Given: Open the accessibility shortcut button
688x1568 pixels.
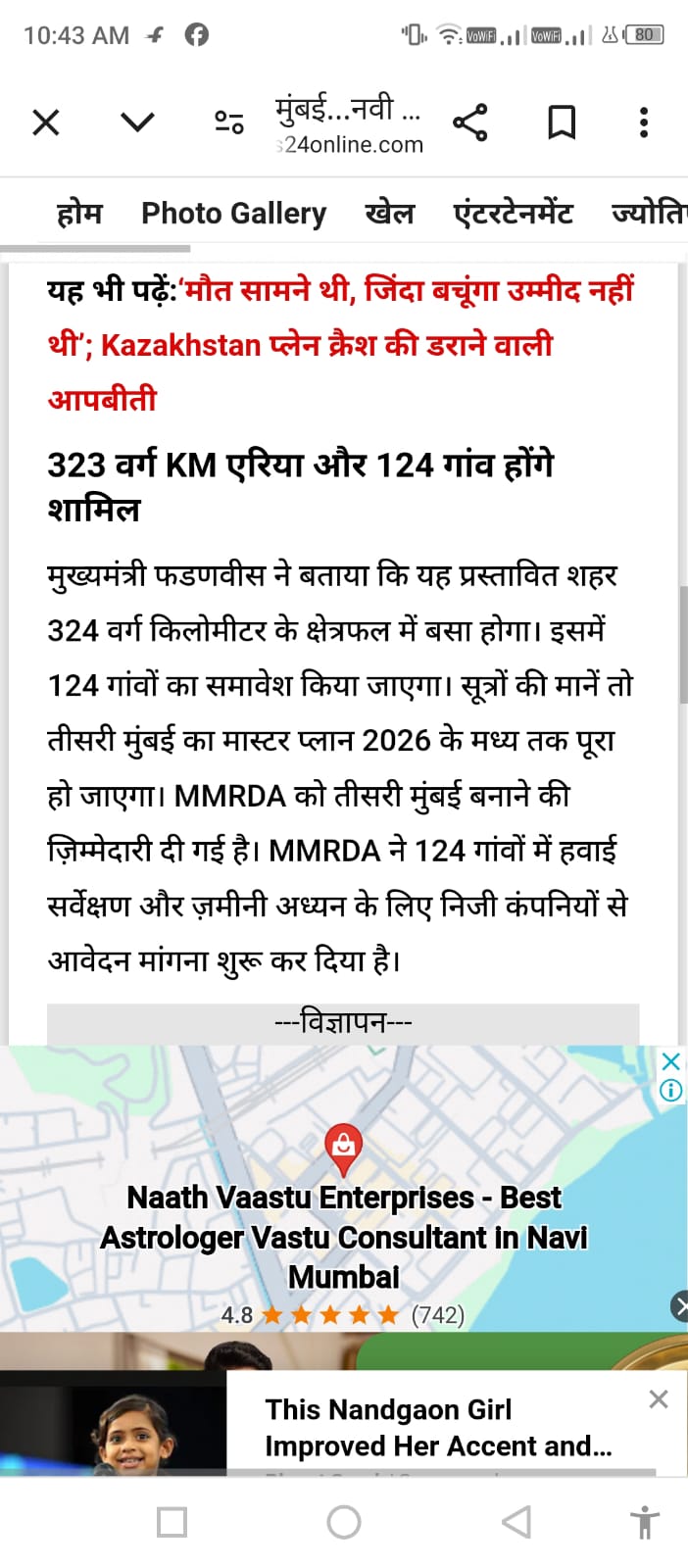Looking at the screenshot, I should pos(645,1522).
